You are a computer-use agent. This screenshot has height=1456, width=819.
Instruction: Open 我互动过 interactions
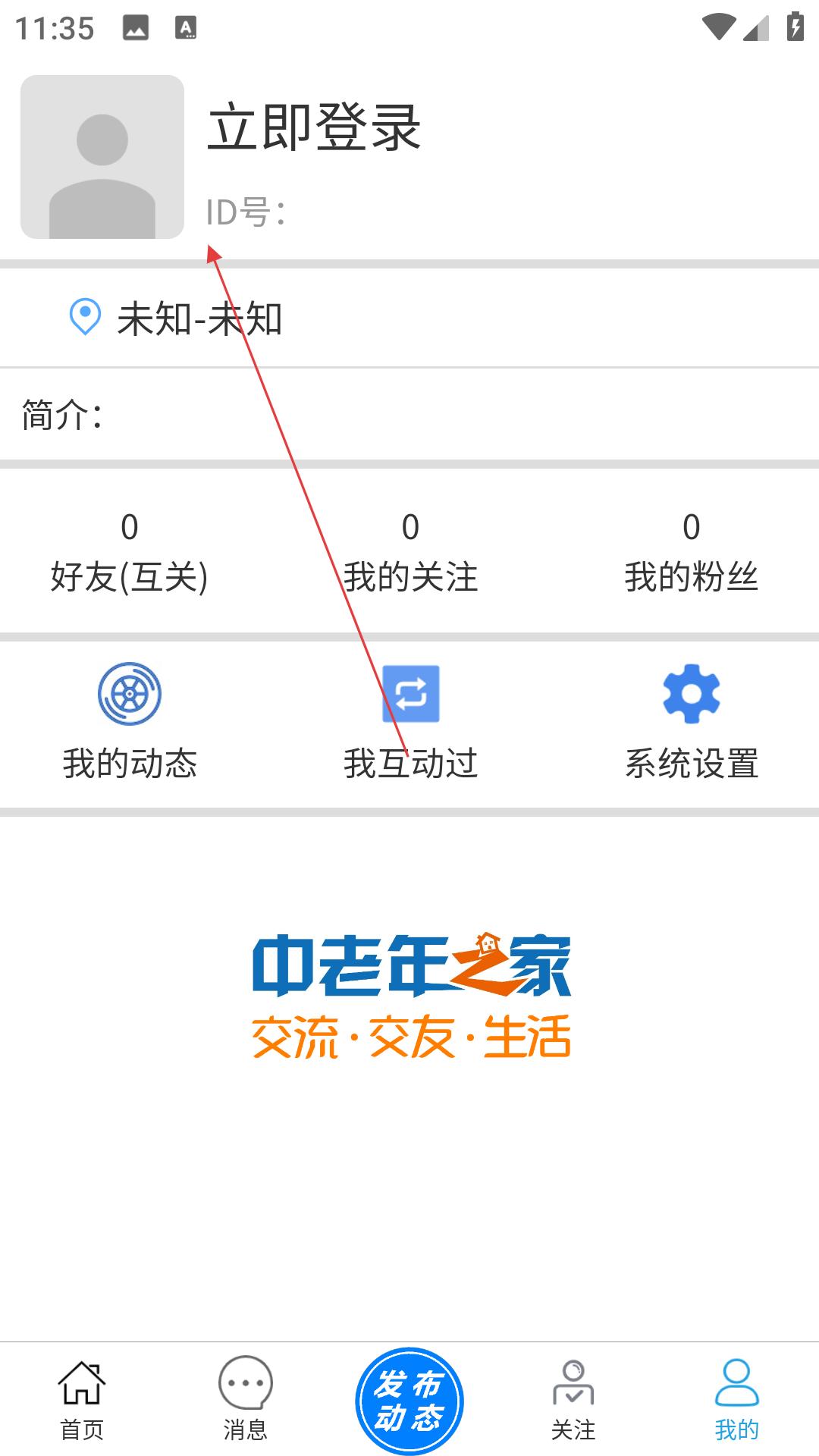pyautogui.click(x=410, y=721)
